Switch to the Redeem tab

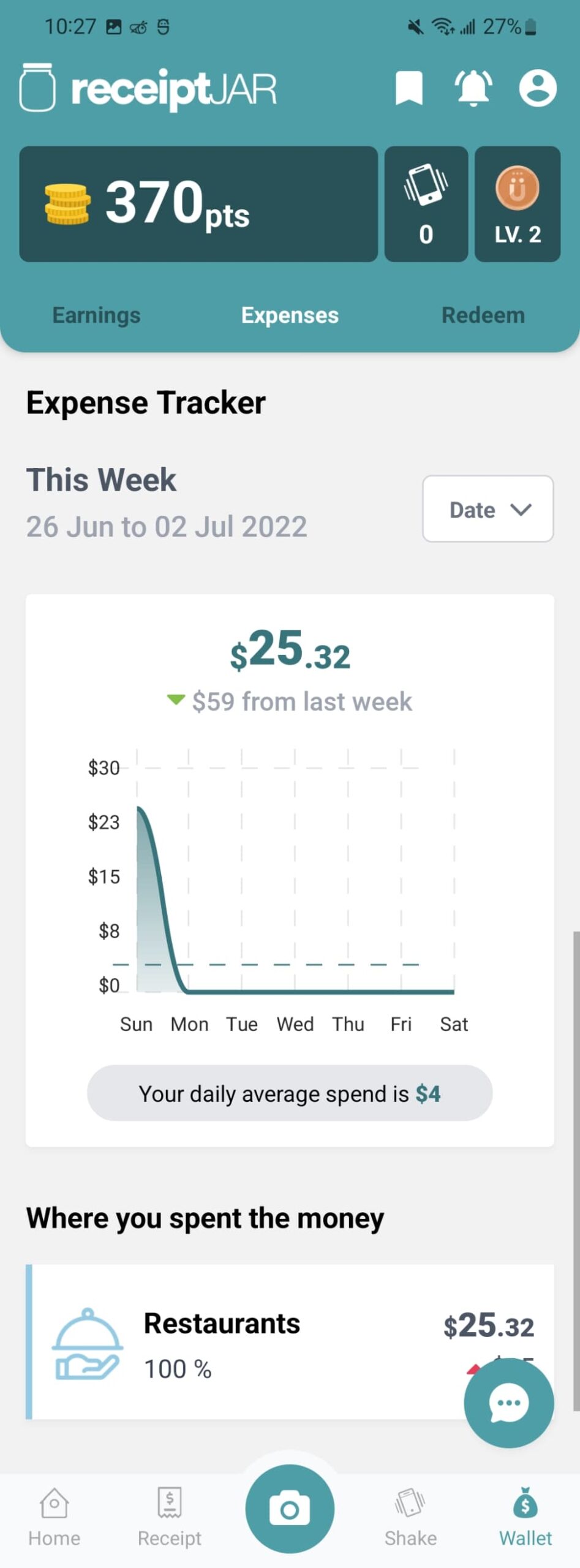click(483, 315)
